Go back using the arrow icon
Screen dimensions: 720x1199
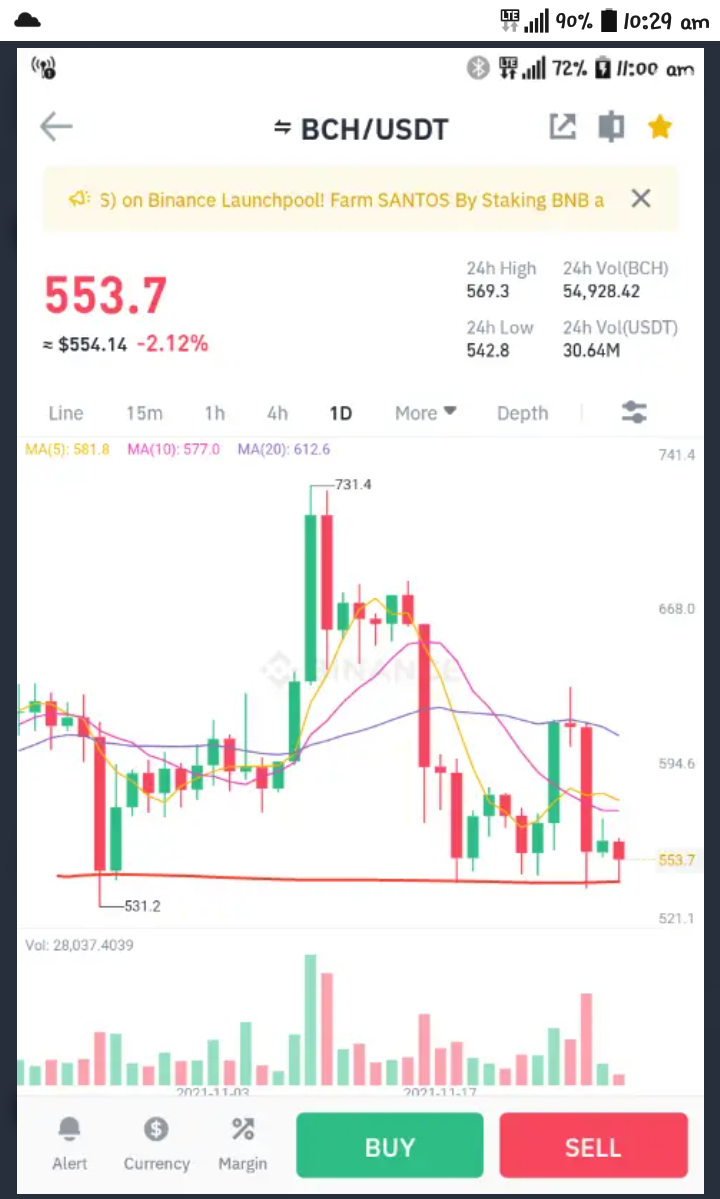(57, 126)
